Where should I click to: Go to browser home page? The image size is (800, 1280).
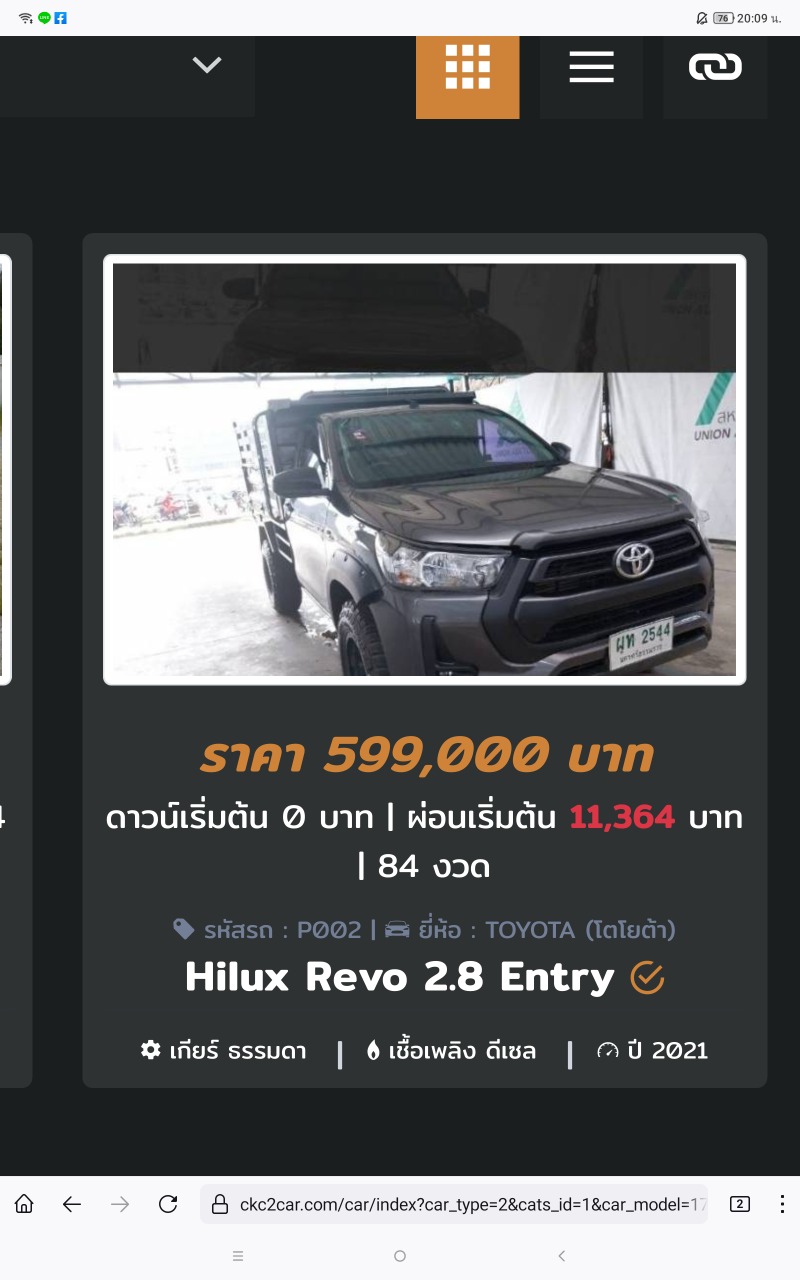point(24,1204)
